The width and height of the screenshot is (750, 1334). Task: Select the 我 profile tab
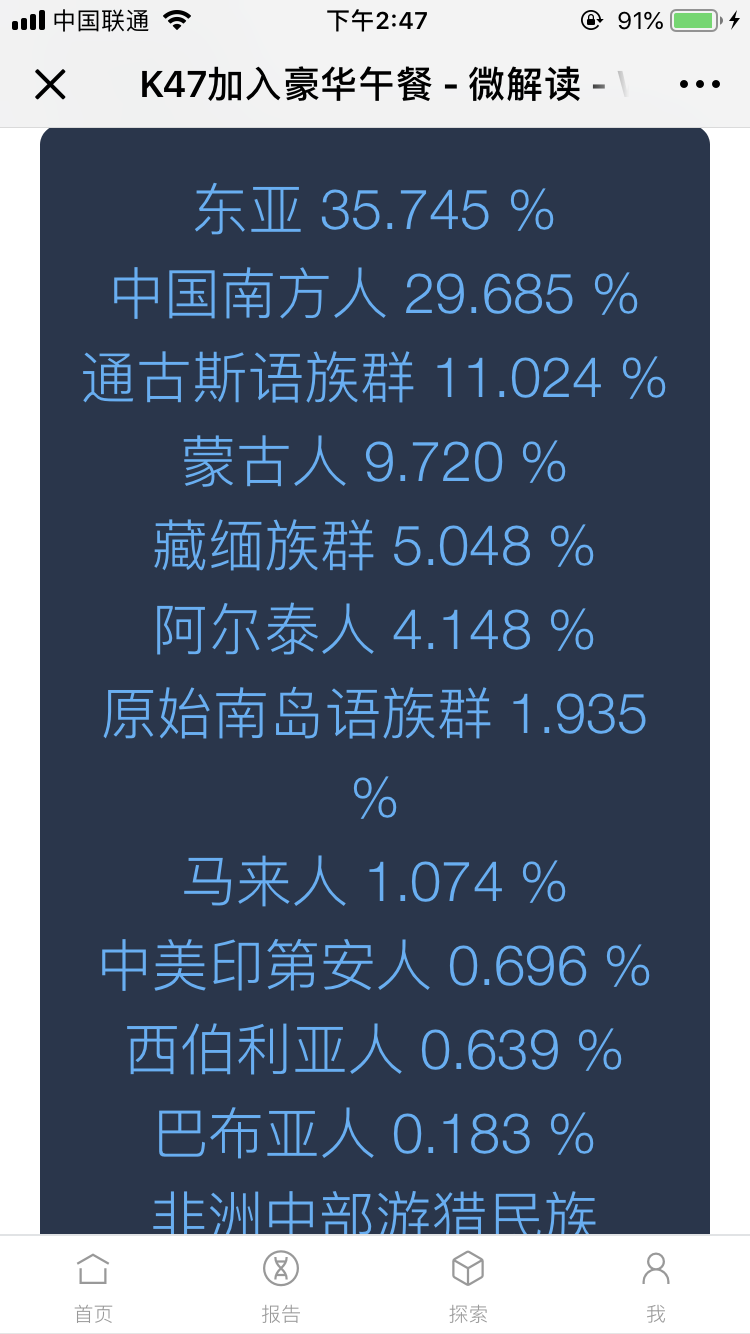pyautogui.click(x=656, y=1286)
